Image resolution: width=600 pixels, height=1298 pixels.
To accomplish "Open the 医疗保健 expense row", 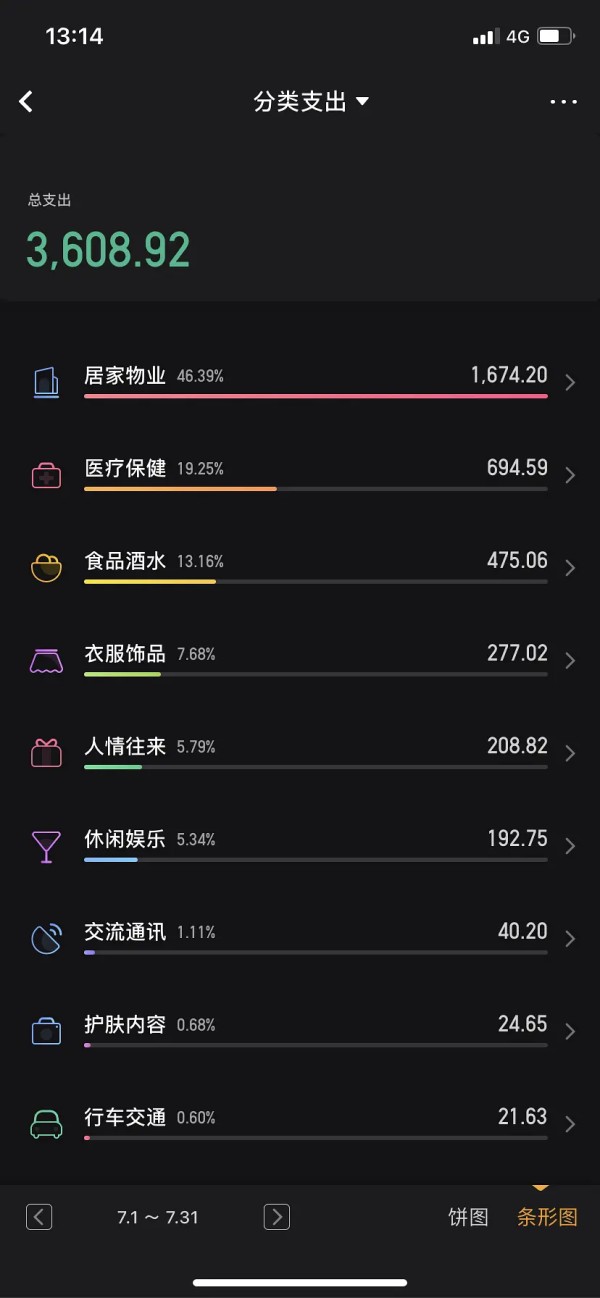I will pyautogui.click(x=300, y=474).
